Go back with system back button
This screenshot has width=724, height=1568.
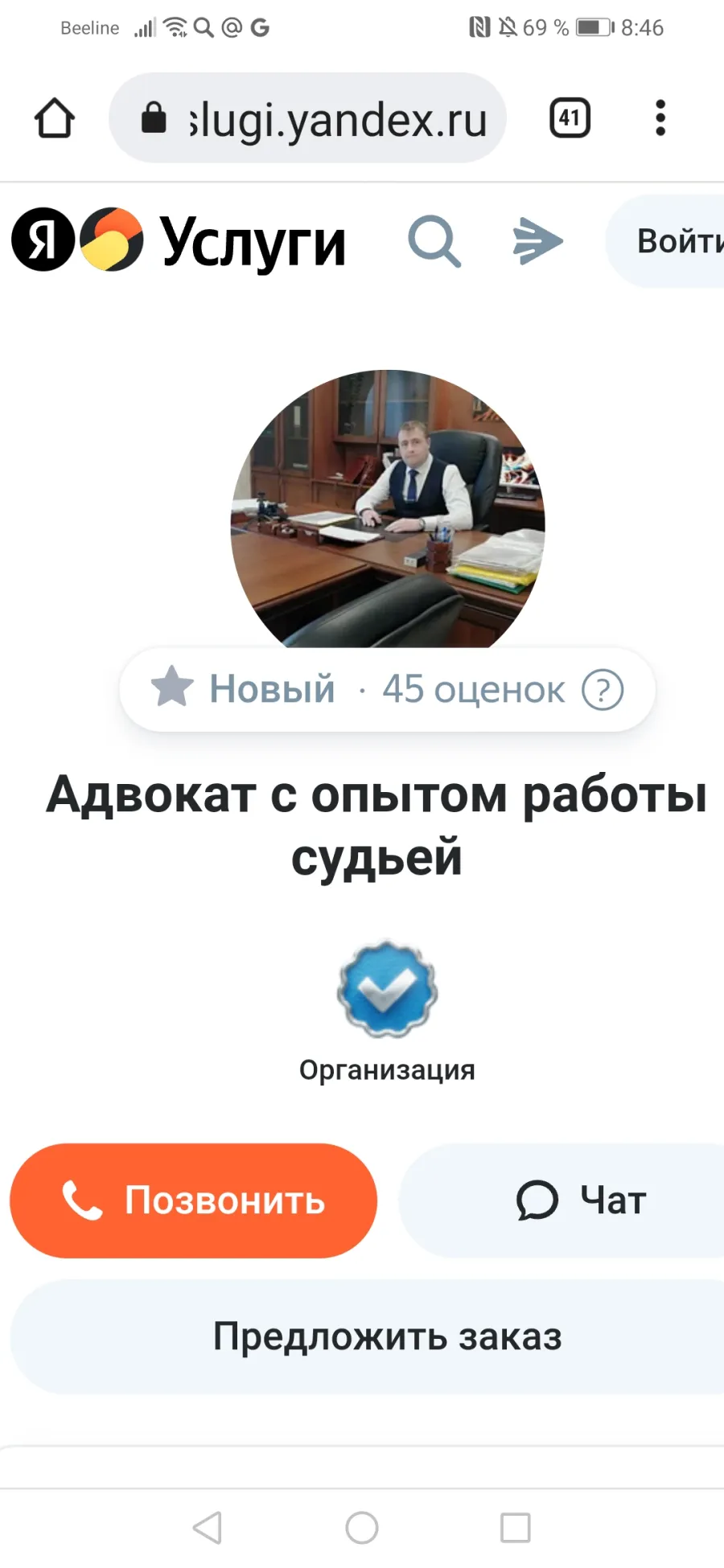pyautogui.click(x=208, y=1528)
